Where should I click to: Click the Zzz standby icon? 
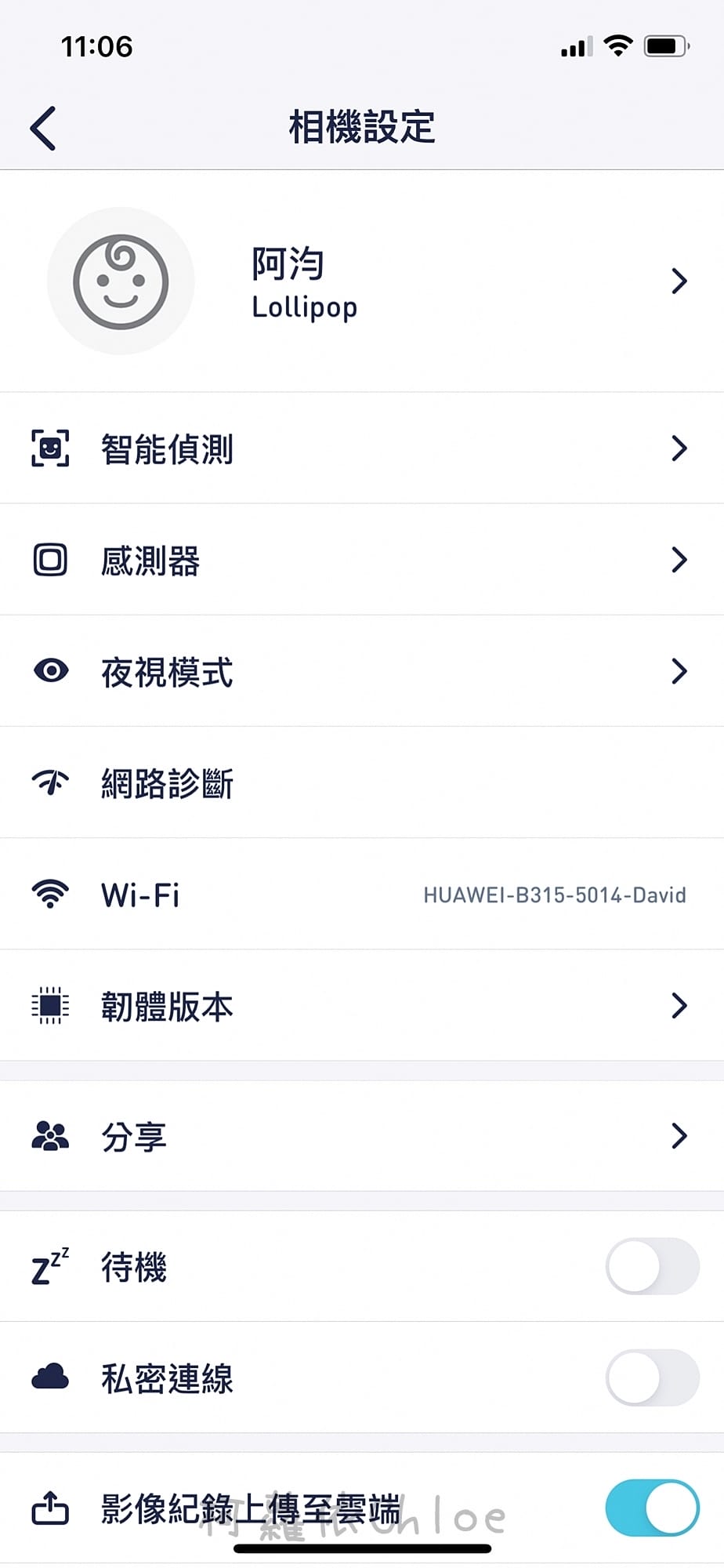[50, 1266]
